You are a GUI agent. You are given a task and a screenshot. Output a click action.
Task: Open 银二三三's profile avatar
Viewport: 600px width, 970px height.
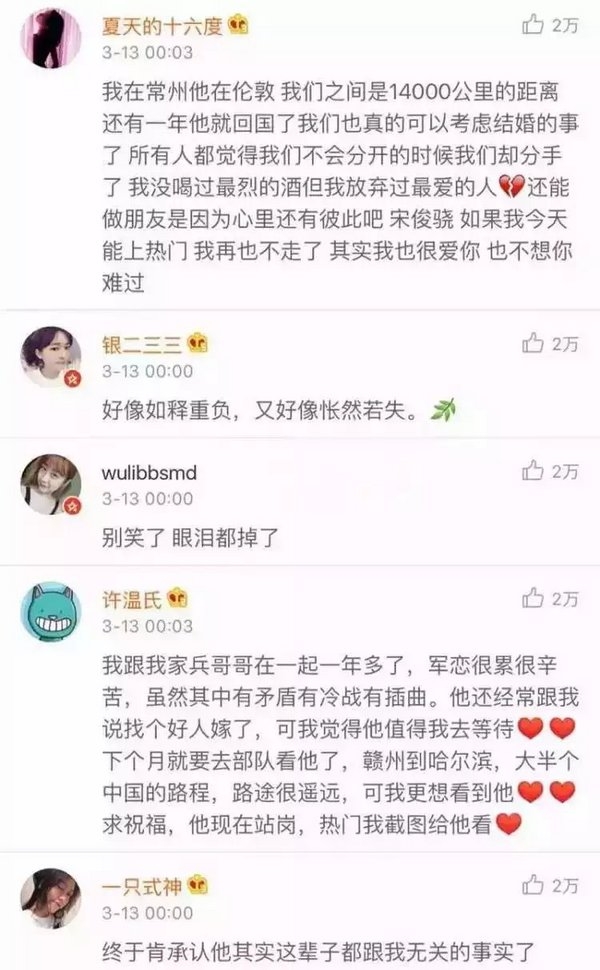pos(51,357)
